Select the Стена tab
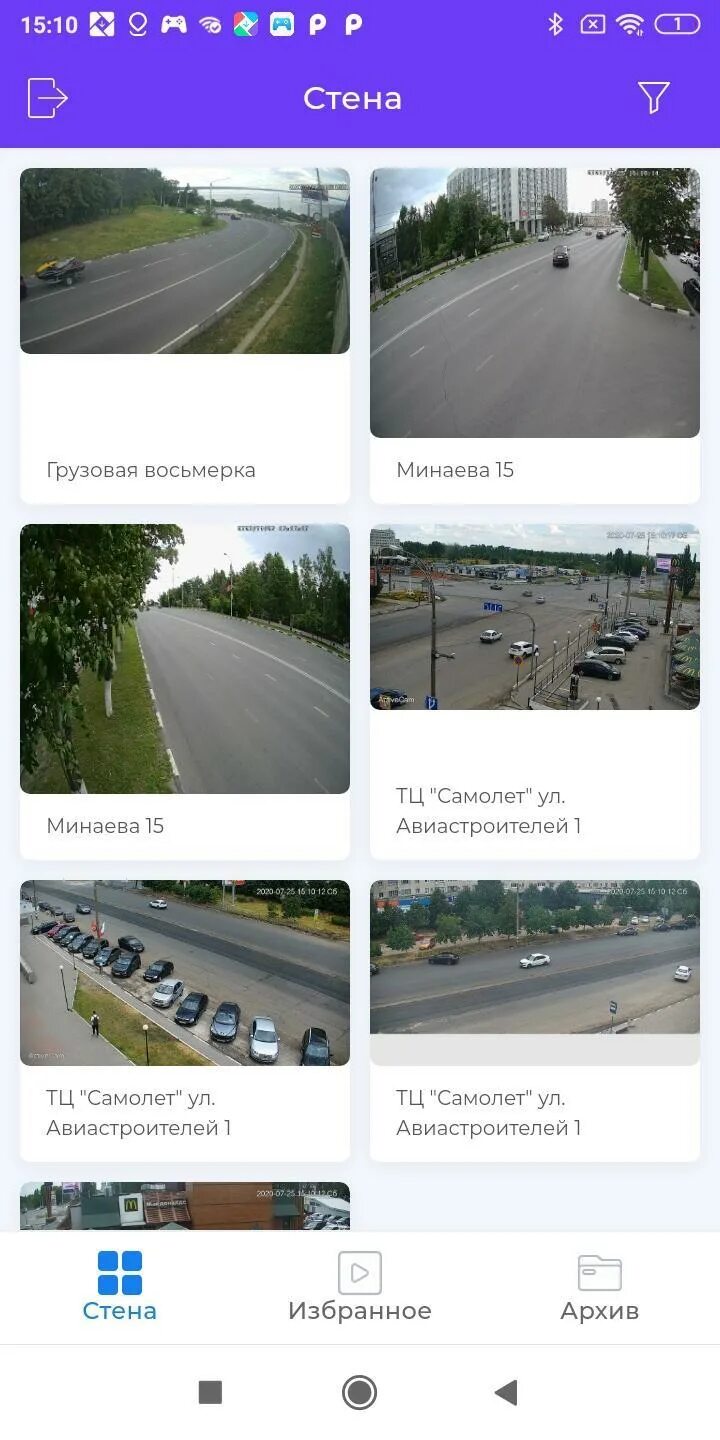 (x=120, y=1288)
